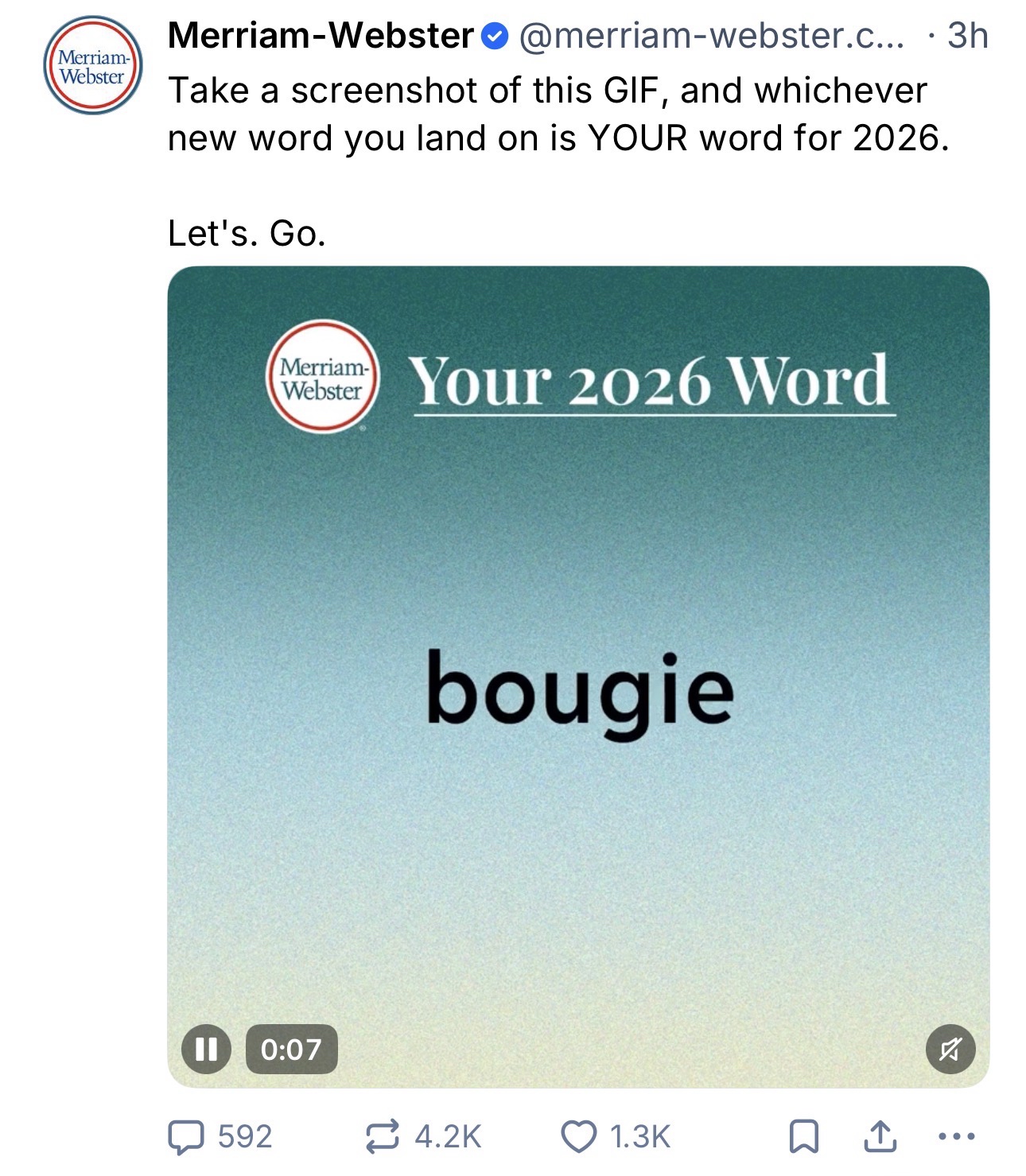This screenshot has height=1176, width=1026.
Task: Reply to the Merriam-Webster post
Action: coord(185,1136)
